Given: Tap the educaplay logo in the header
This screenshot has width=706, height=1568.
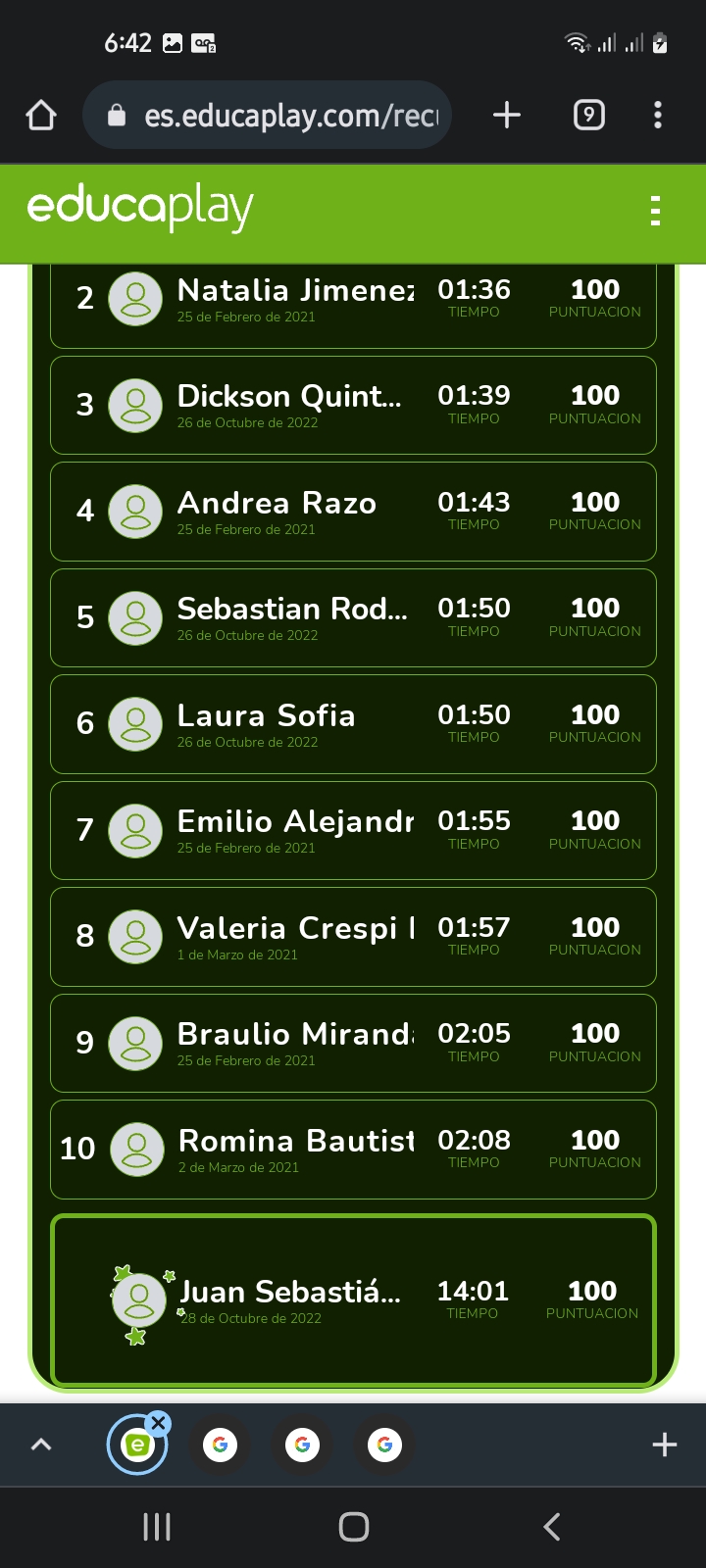Looking at the screenshot, I should point(140,208).
